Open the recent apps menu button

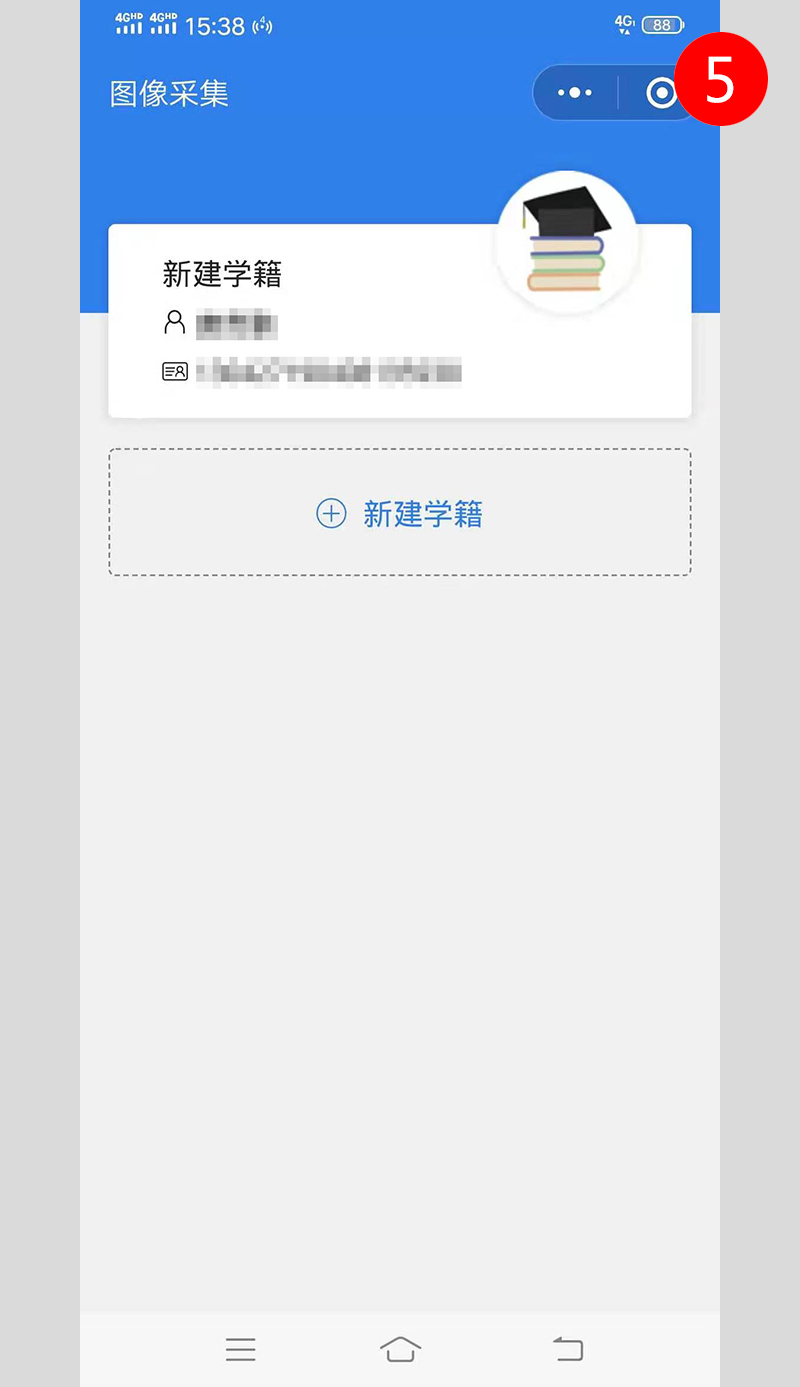(240, 1349)
